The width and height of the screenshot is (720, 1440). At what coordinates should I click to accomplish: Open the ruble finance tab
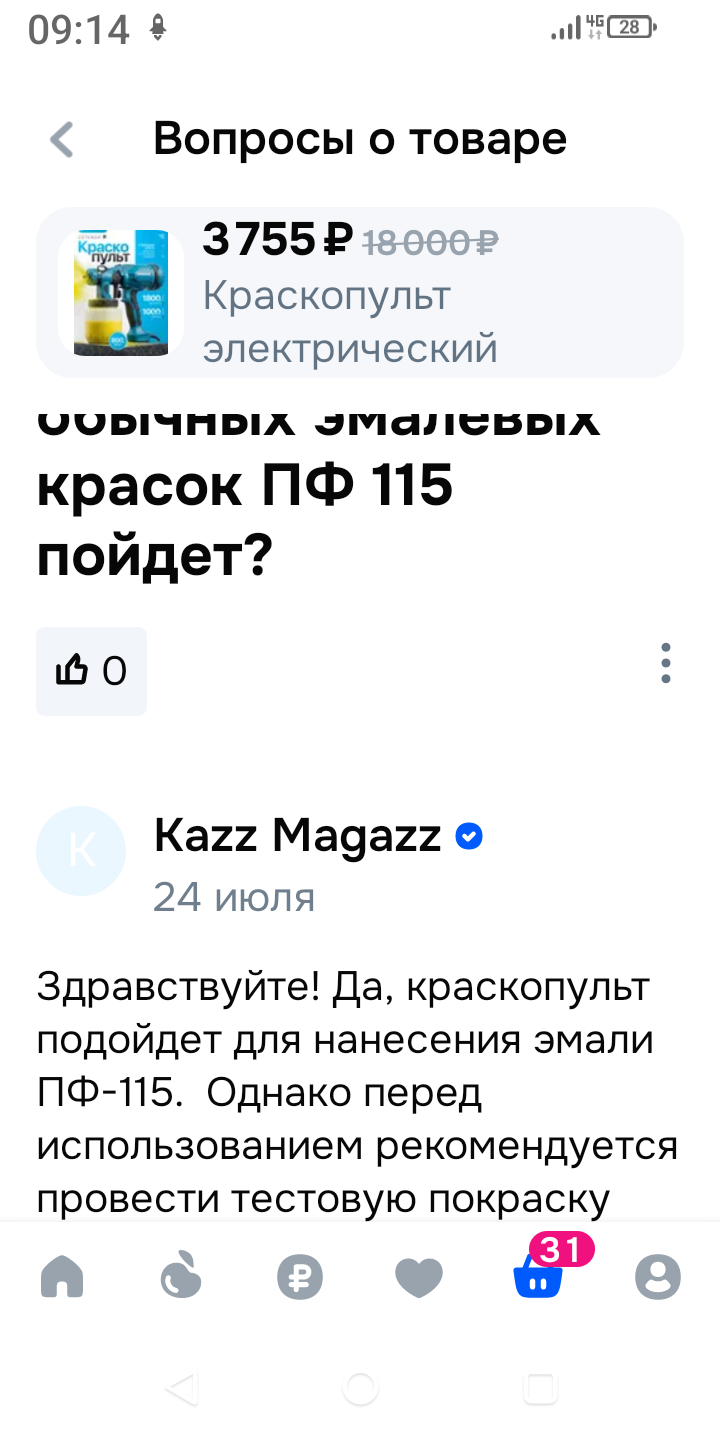[x=300, y=1278]
